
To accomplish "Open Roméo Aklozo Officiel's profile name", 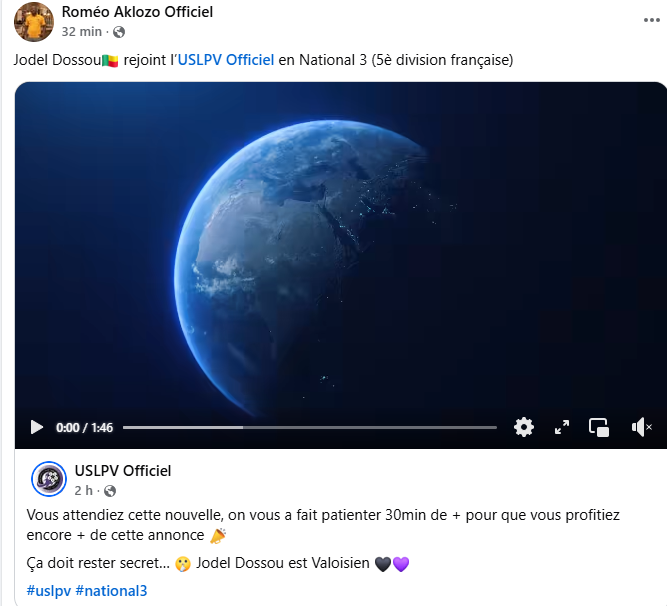I will [138, 12].
